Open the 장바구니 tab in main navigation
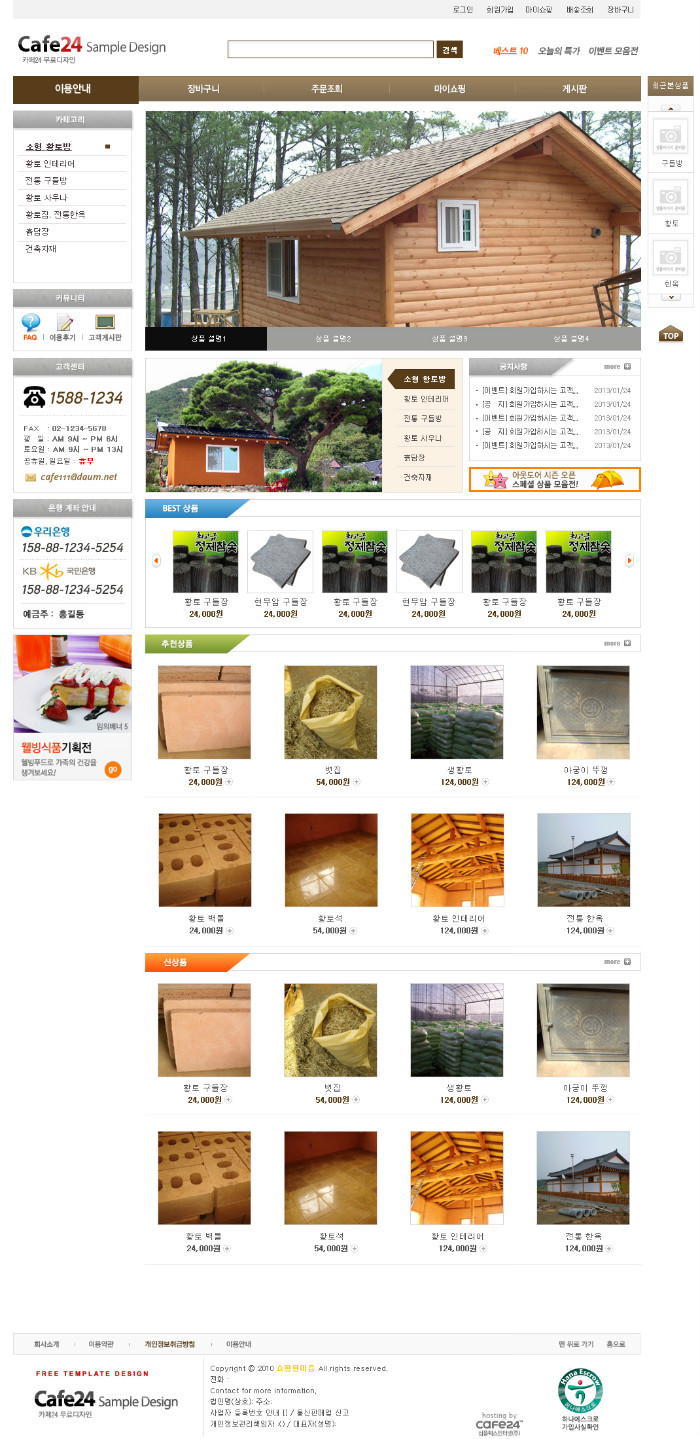The image size is (700, 1439). (202, 89)
